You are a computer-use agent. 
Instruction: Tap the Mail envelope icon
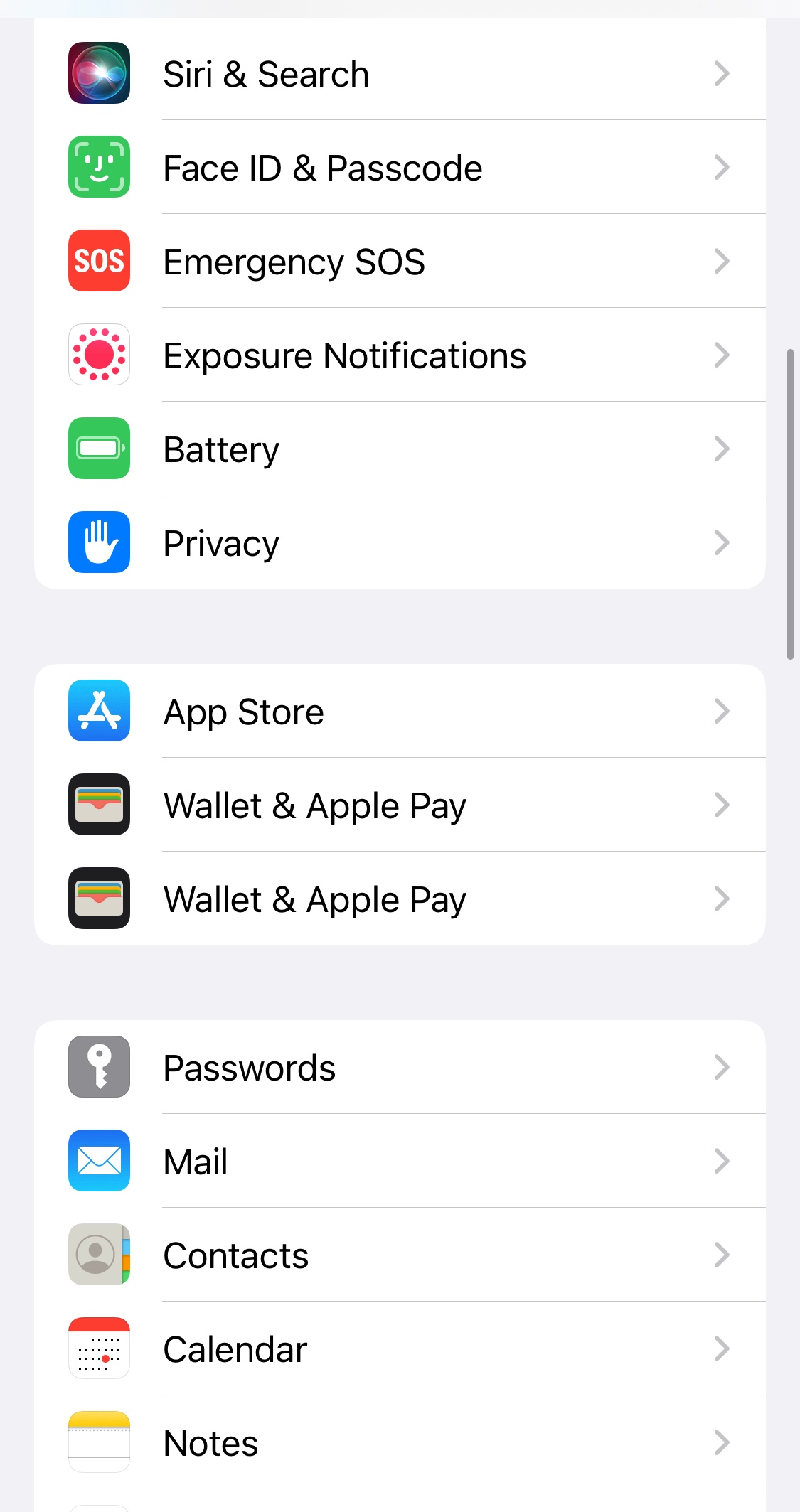point(99,1161)
